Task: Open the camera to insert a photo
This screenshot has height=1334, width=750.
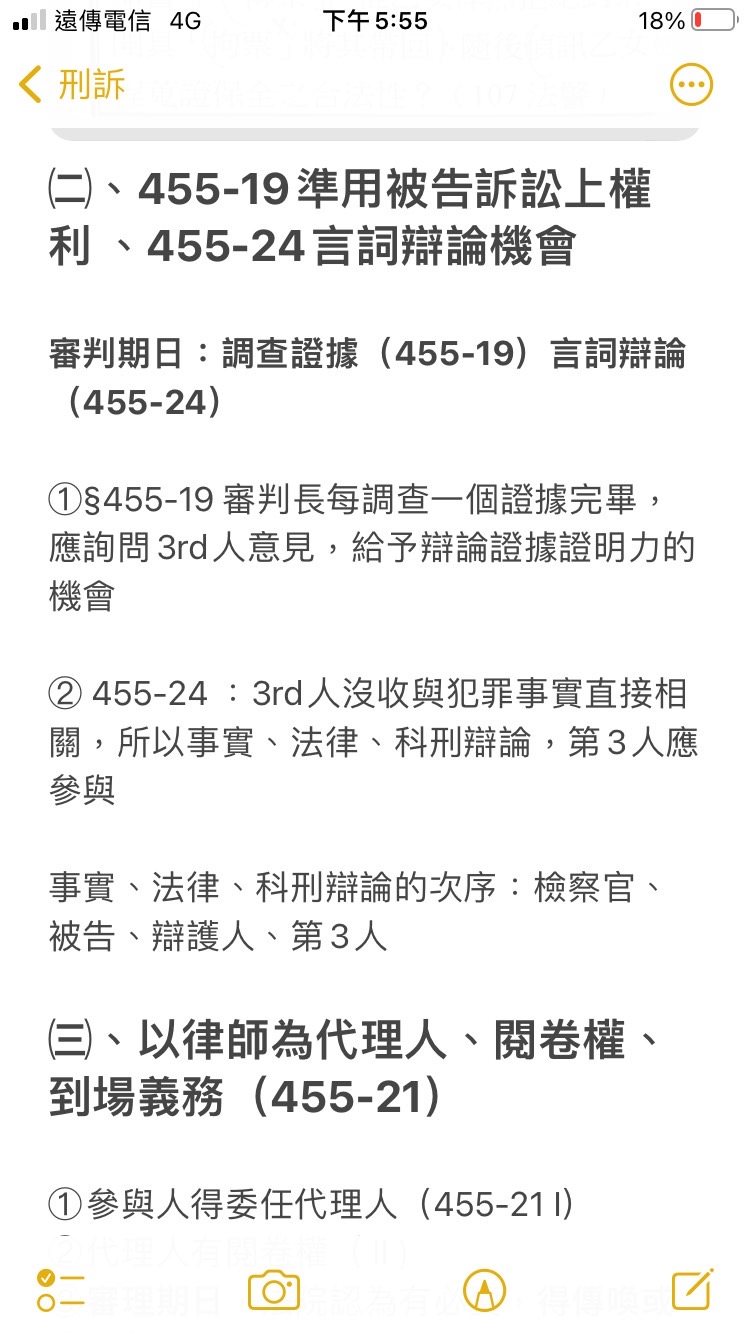Action: click(x=273, y=1290)
